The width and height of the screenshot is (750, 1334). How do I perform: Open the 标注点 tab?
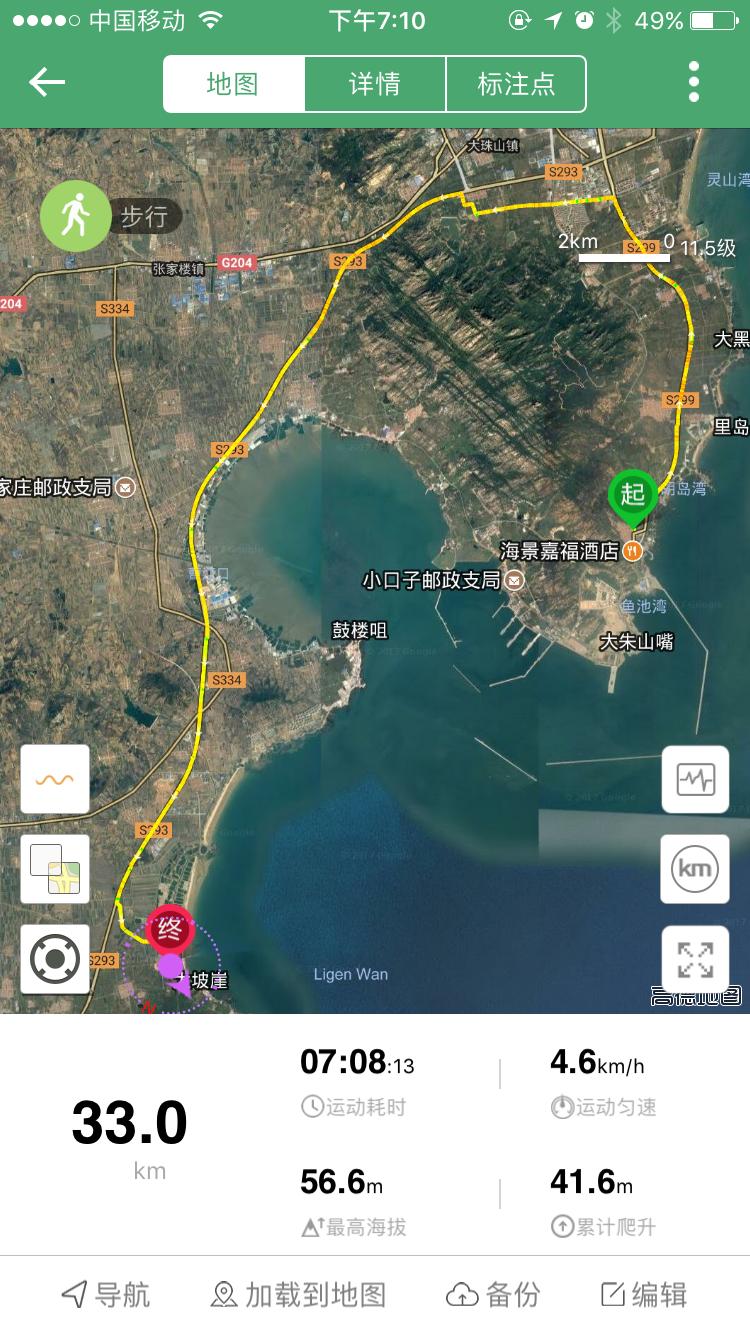tap(516, 84)
